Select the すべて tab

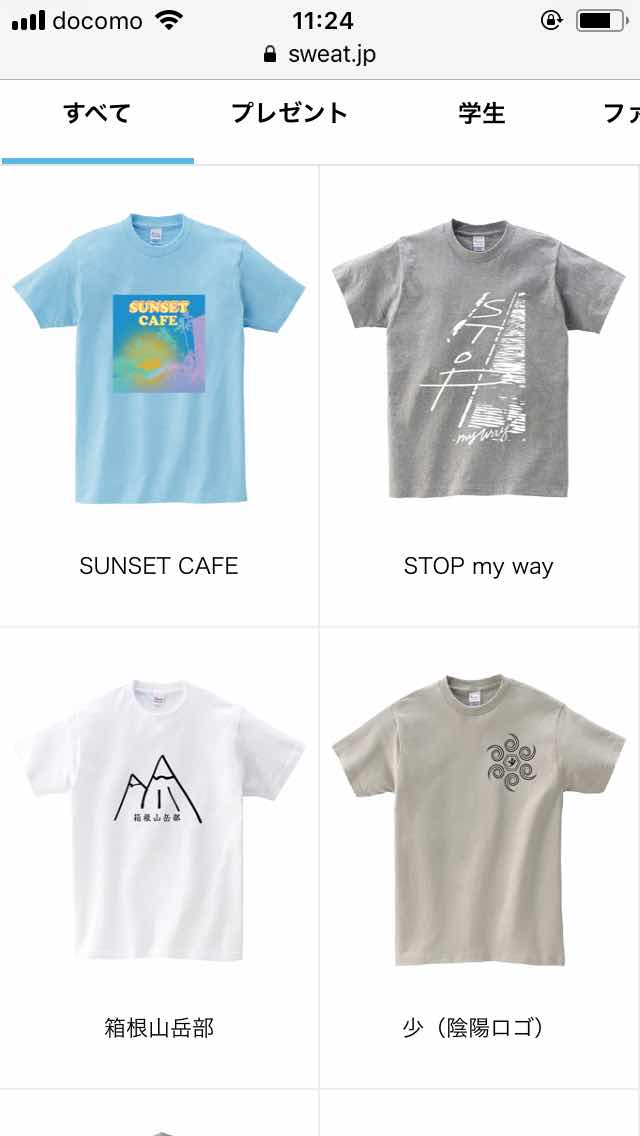tap(97, 114)
